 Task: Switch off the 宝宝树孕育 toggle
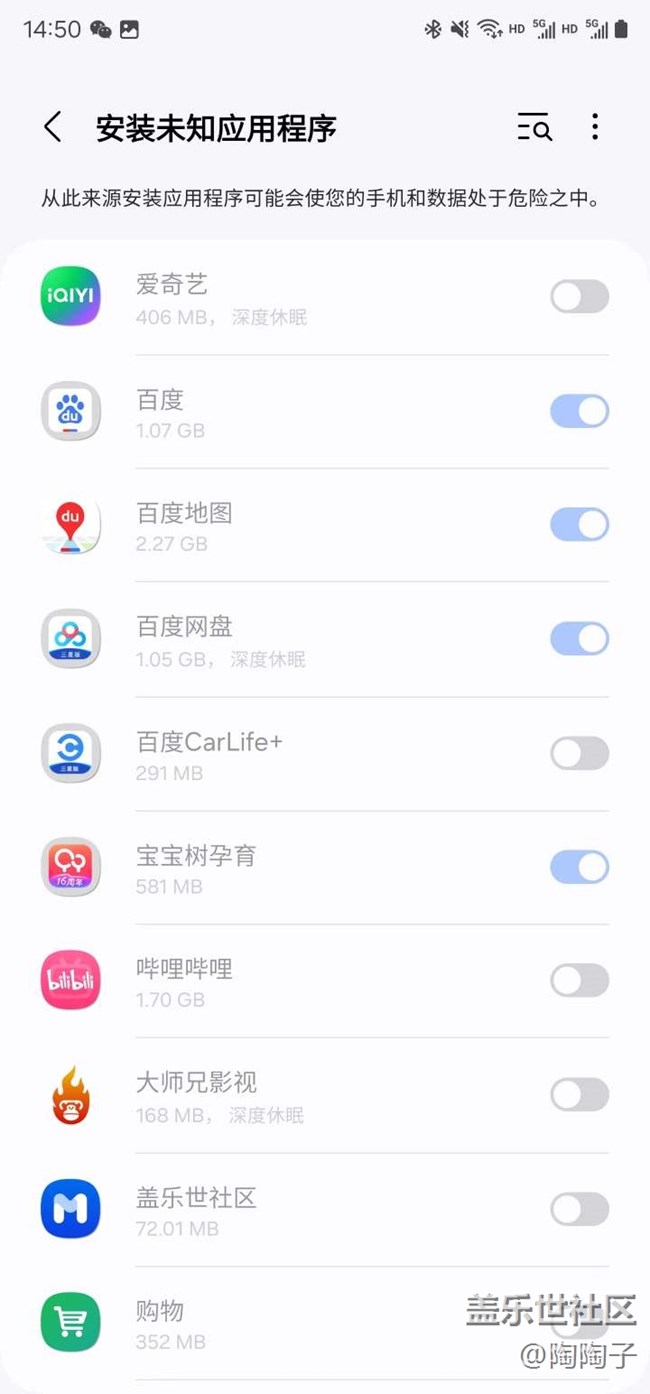point(580,867)
